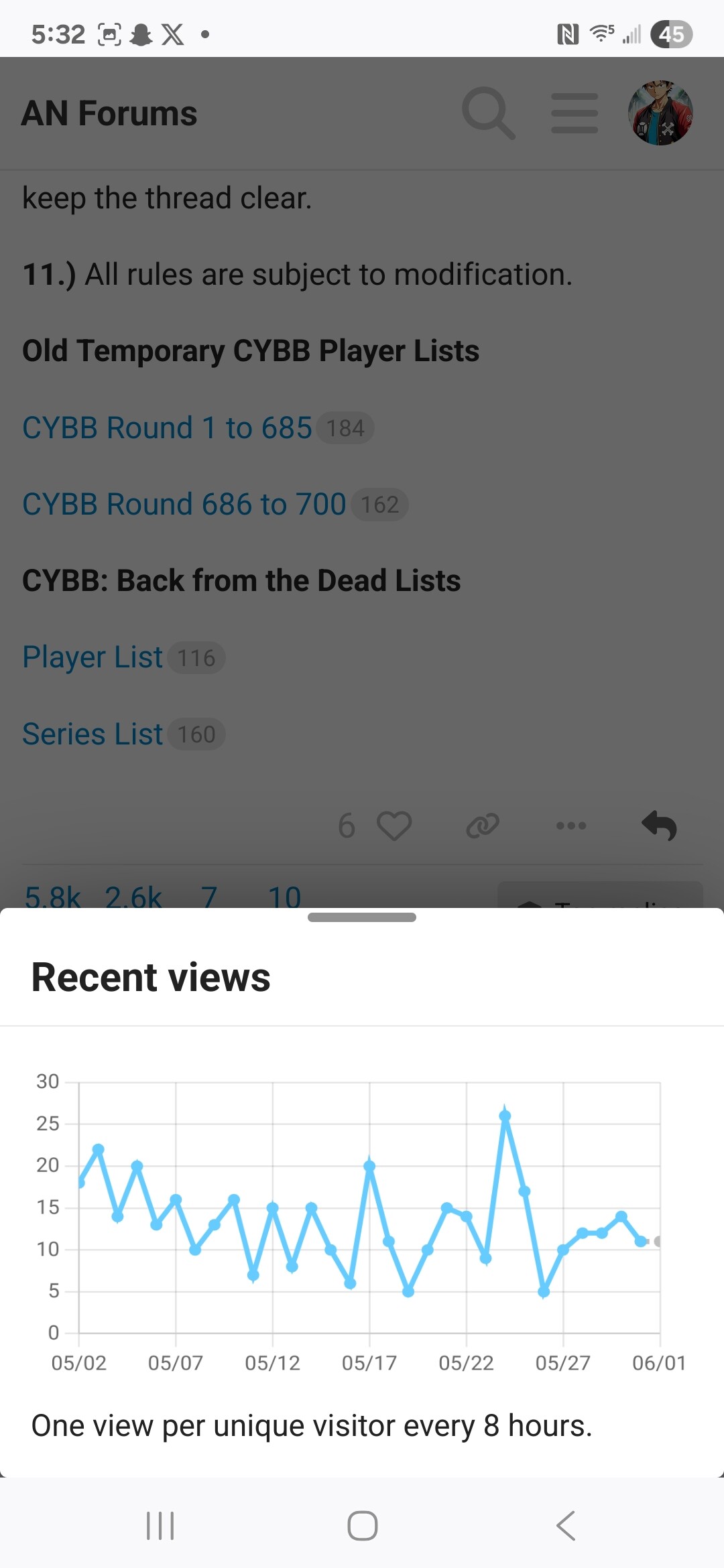Open the hamburger menu
The image size is (724, 1568).
coord(575,113)
